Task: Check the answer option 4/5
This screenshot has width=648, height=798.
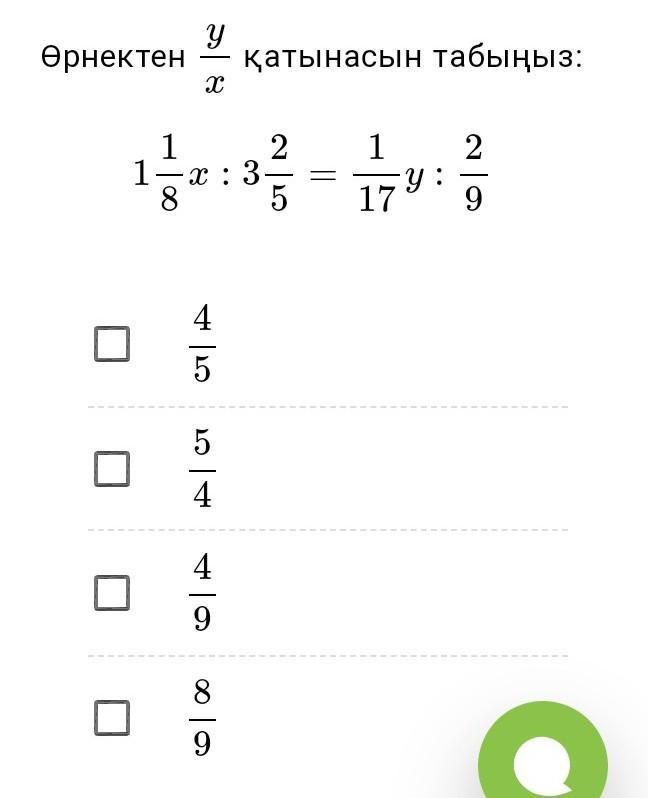Action: pos(112,344)
